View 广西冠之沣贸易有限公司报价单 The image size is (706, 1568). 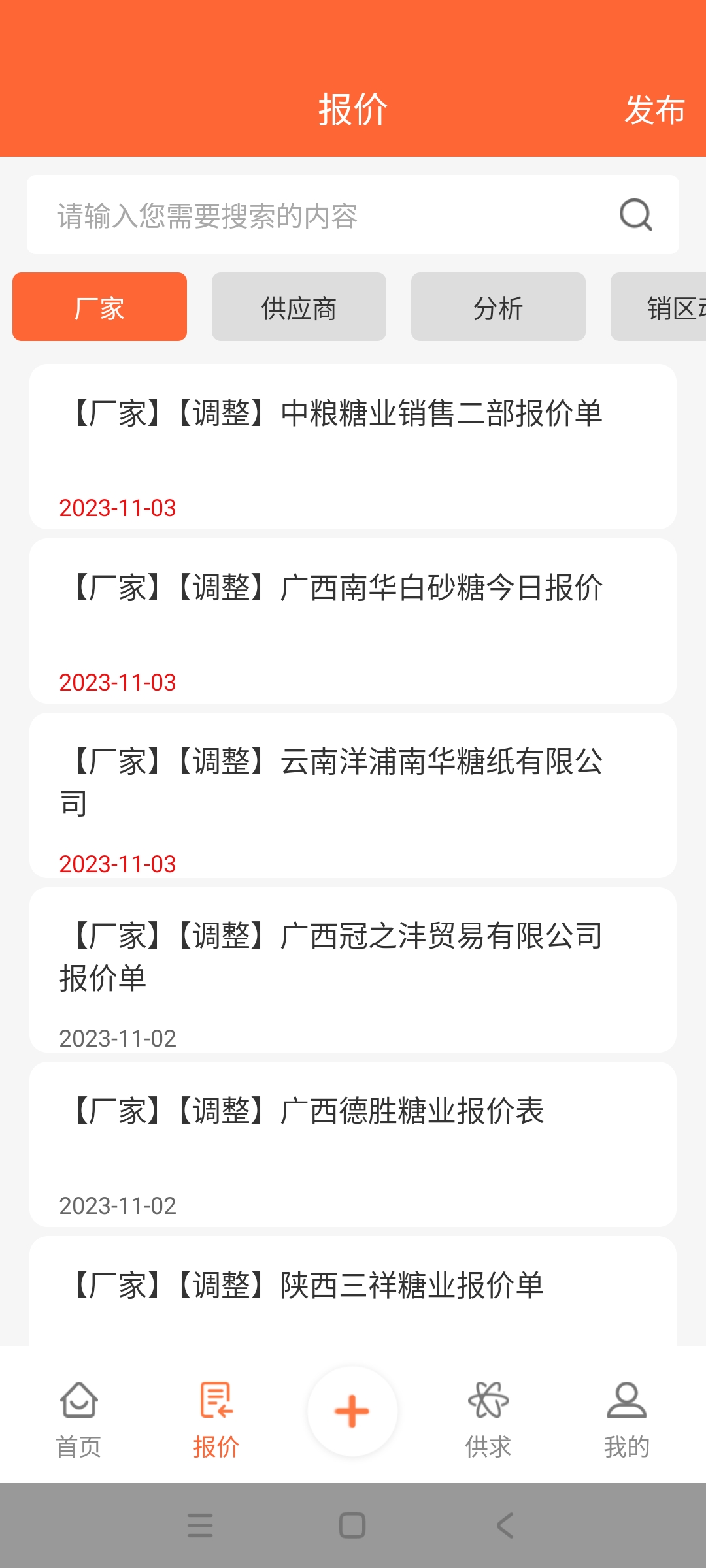point(353,970)
